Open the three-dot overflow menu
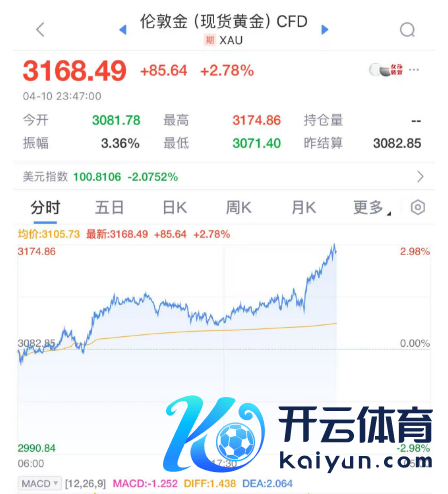448x494 pixels. coord(414,70)
